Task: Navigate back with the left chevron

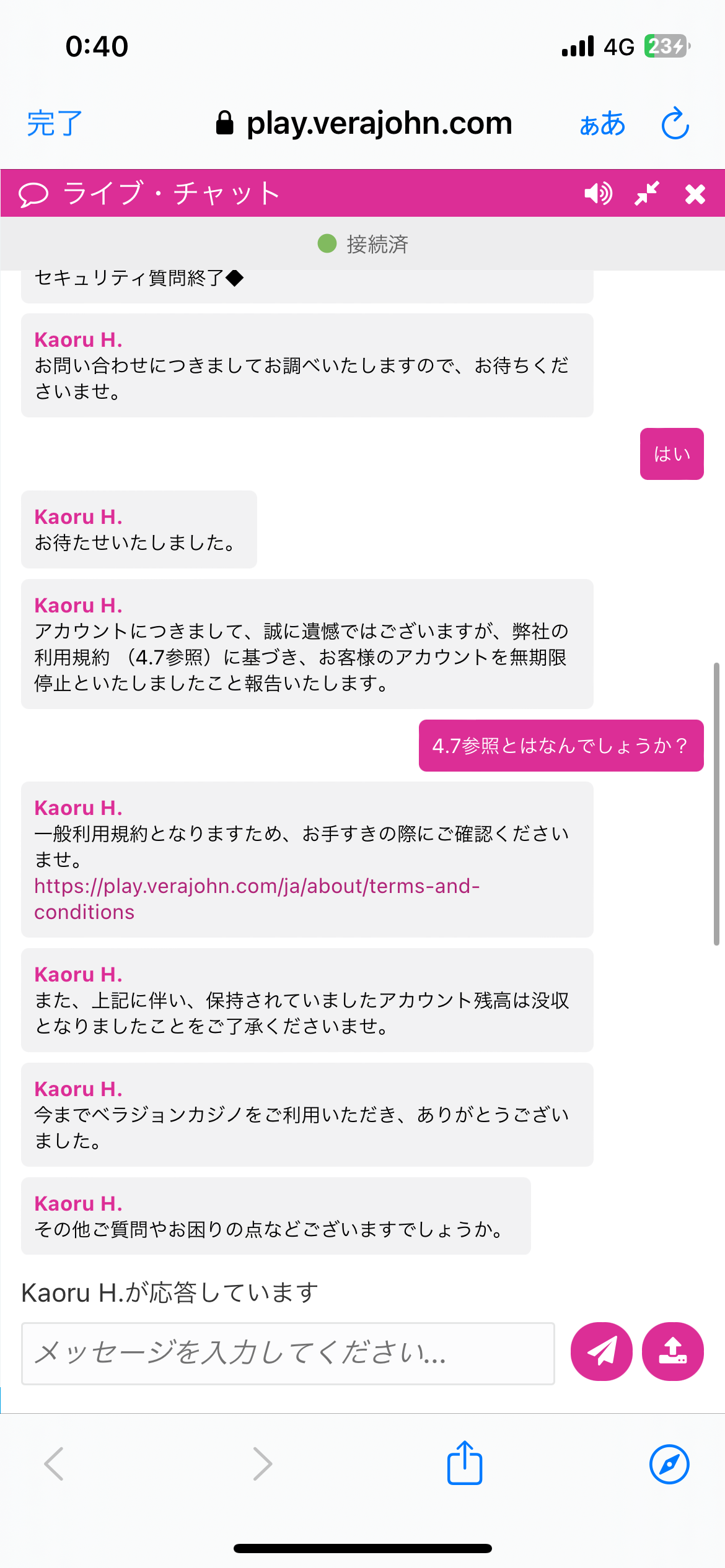Action: tap(55, 1463)
